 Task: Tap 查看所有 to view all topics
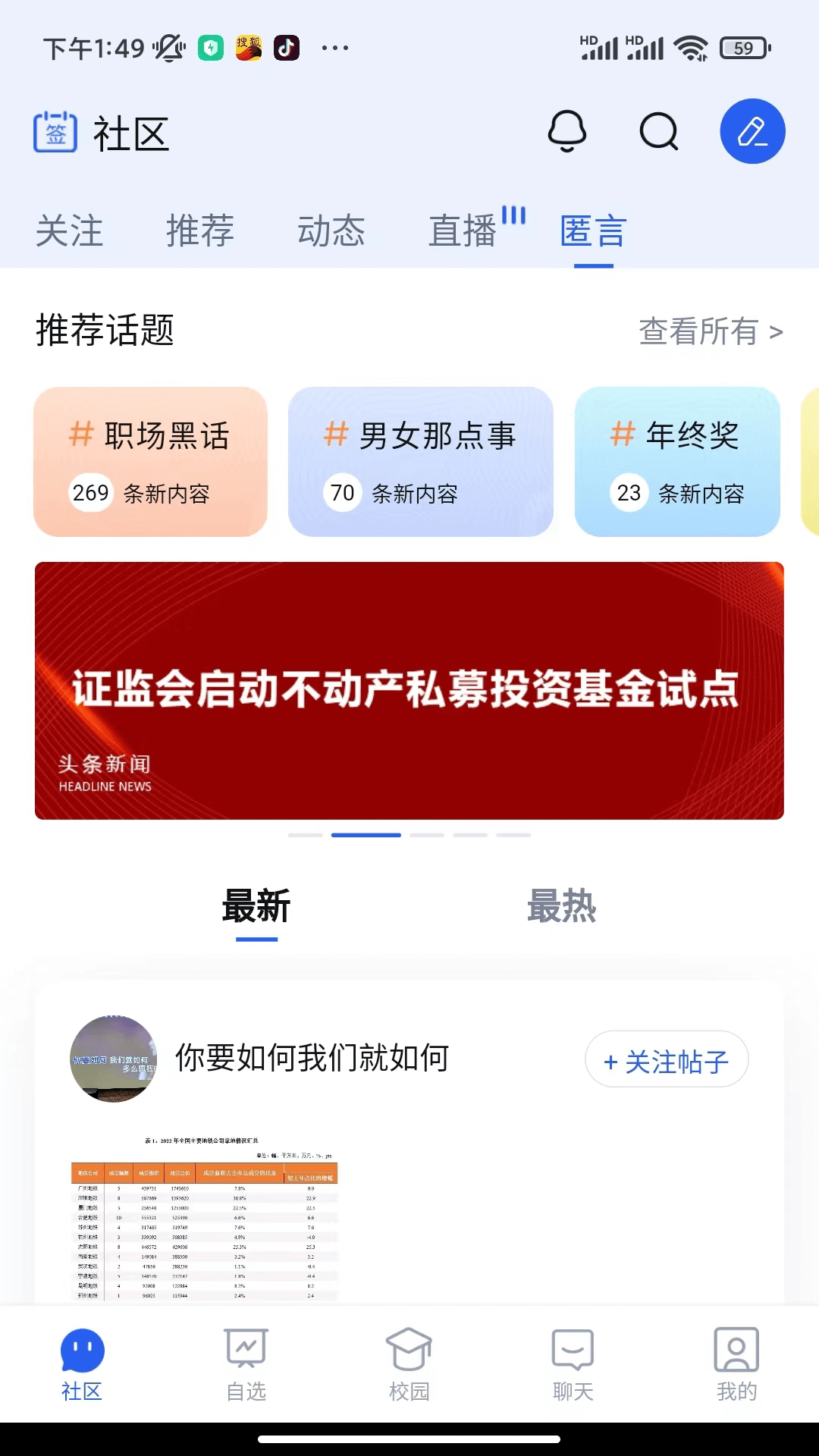tap(710, 331)
